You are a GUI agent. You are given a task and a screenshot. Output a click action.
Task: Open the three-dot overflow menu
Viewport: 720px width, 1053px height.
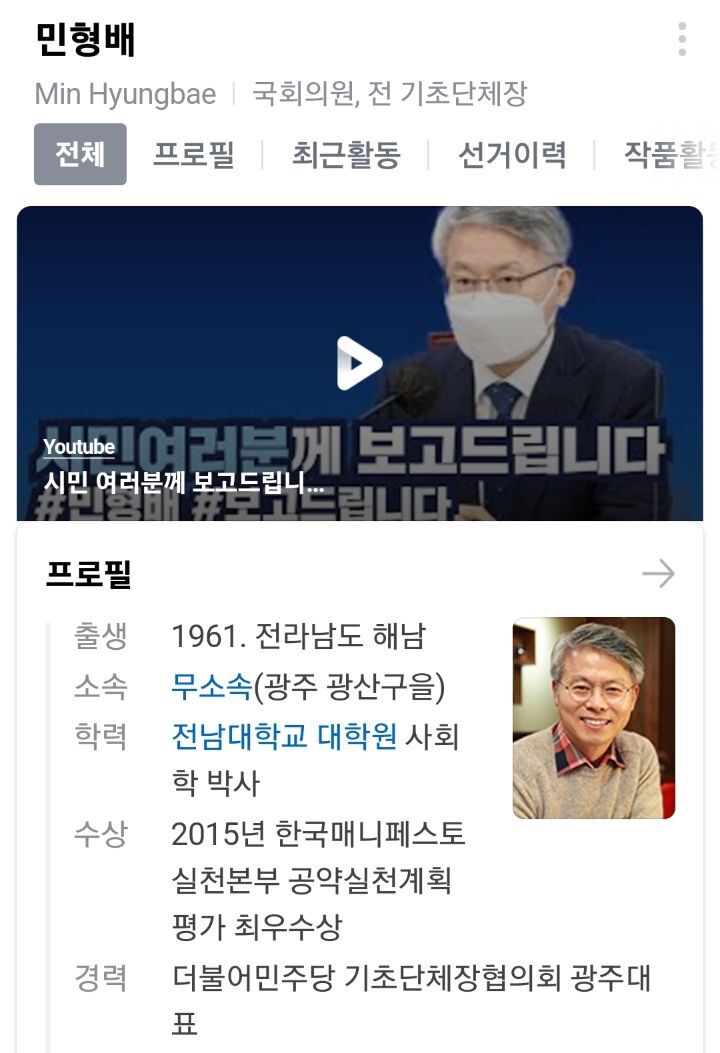pos(682,39)
